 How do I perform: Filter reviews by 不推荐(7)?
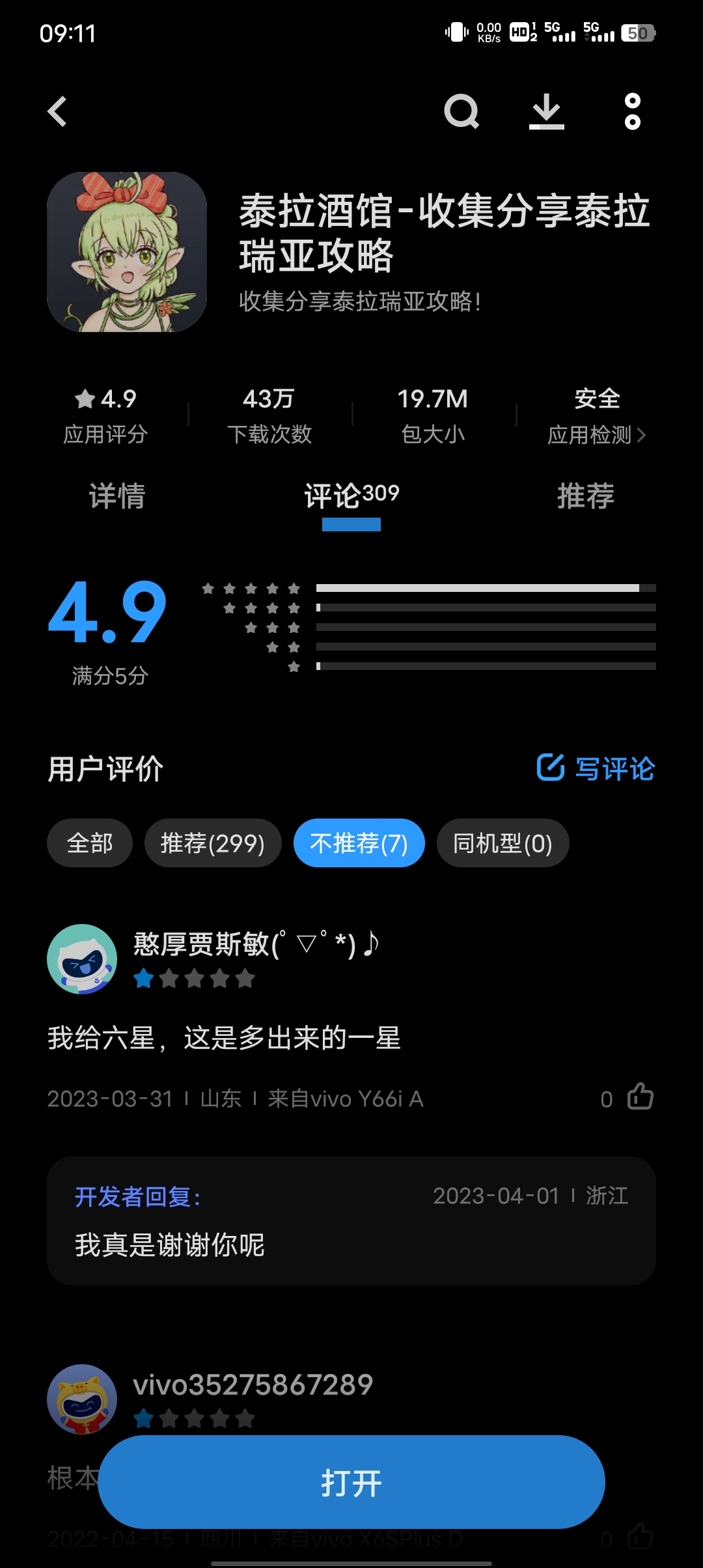click(x=359, y=843)
